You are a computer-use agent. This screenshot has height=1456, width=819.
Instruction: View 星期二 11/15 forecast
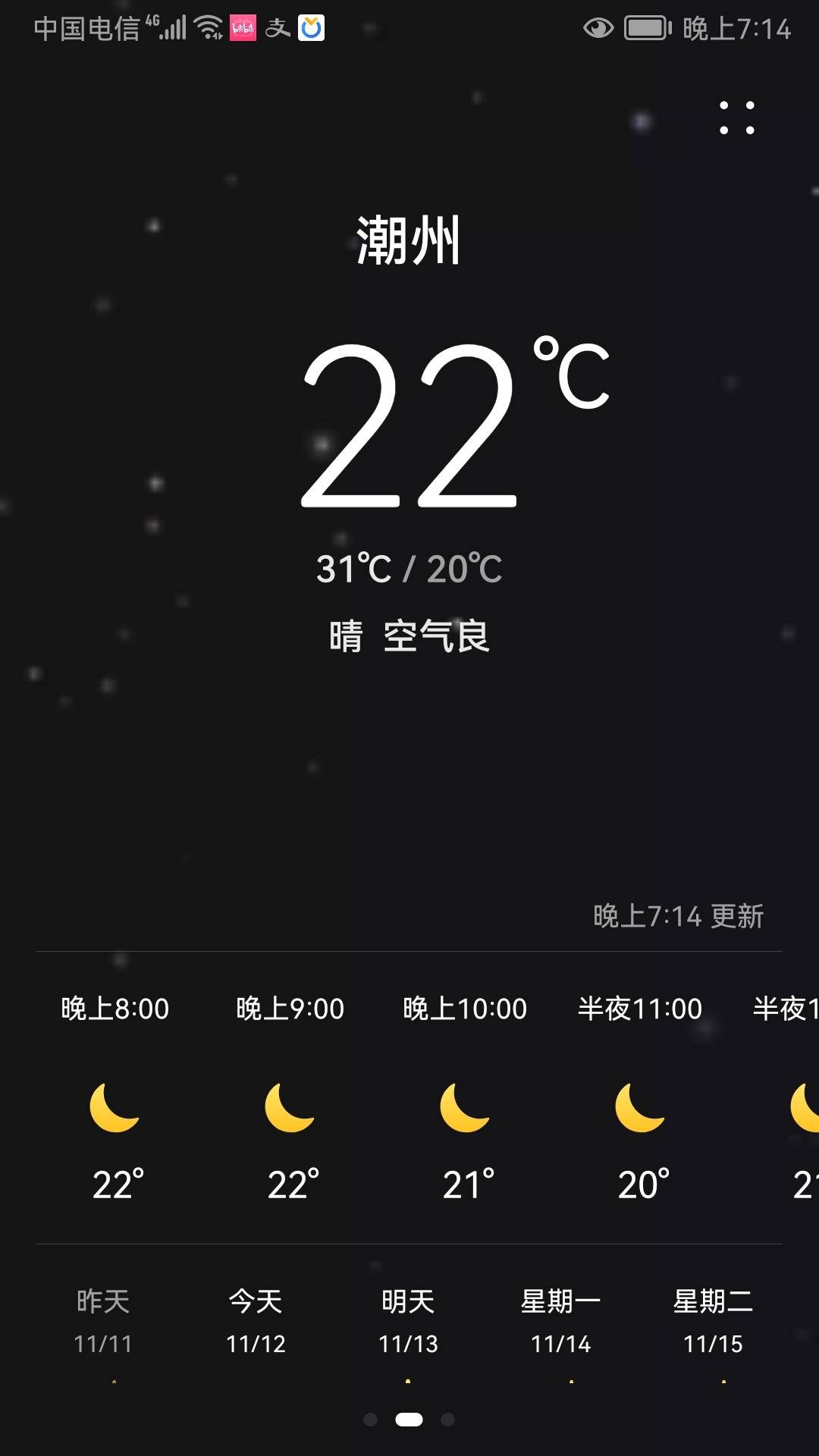click(713, 1322)
